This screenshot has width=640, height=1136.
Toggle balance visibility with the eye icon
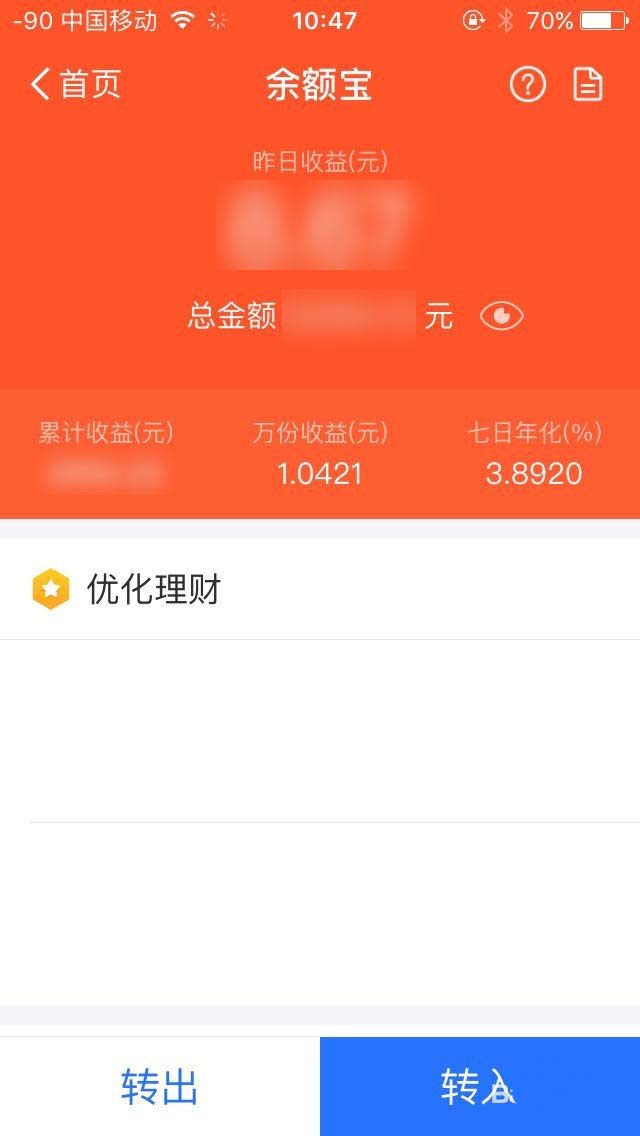[501, 317]
